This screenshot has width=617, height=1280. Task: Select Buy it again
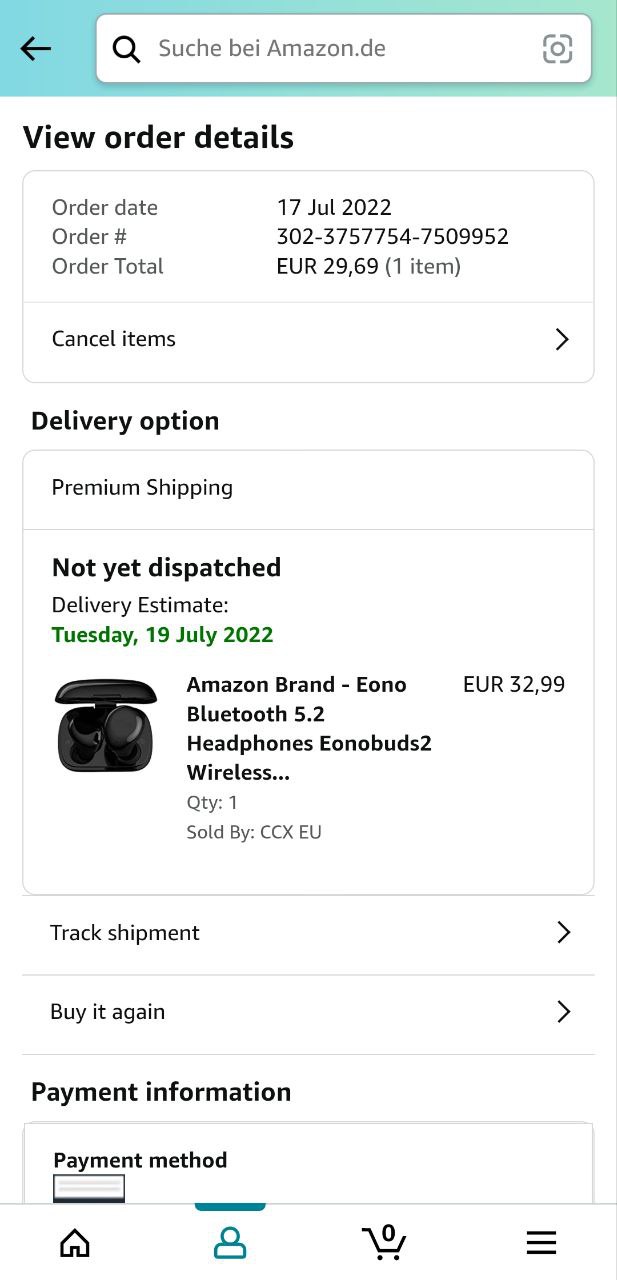click(x=308, y=1012)
